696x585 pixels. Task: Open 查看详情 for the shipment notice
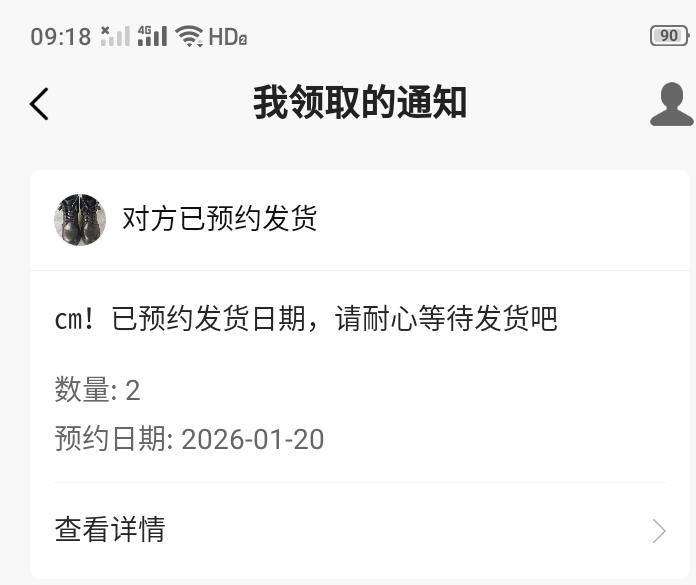(360, 529)
